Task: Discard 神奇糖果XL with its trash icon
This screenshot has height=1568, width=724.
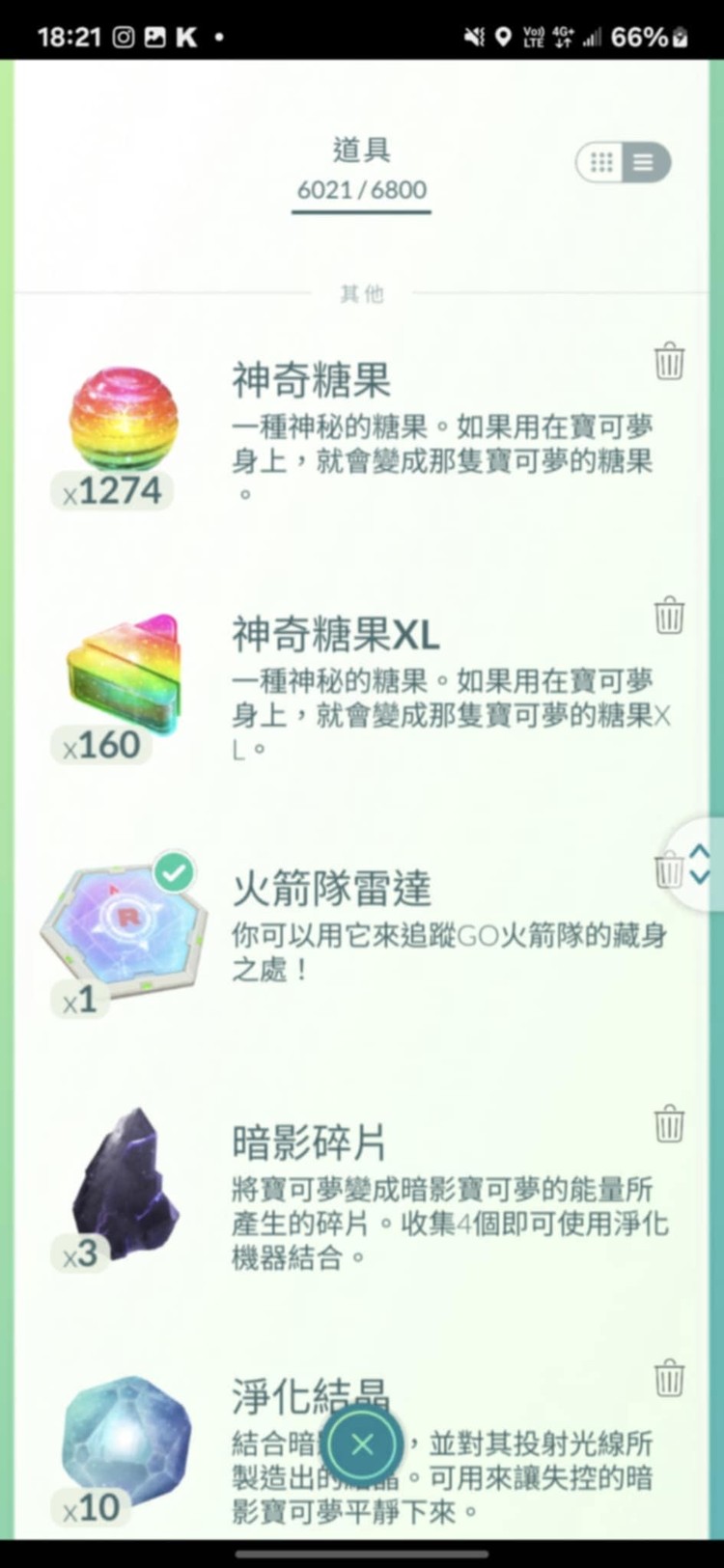Action: [669, 616]
